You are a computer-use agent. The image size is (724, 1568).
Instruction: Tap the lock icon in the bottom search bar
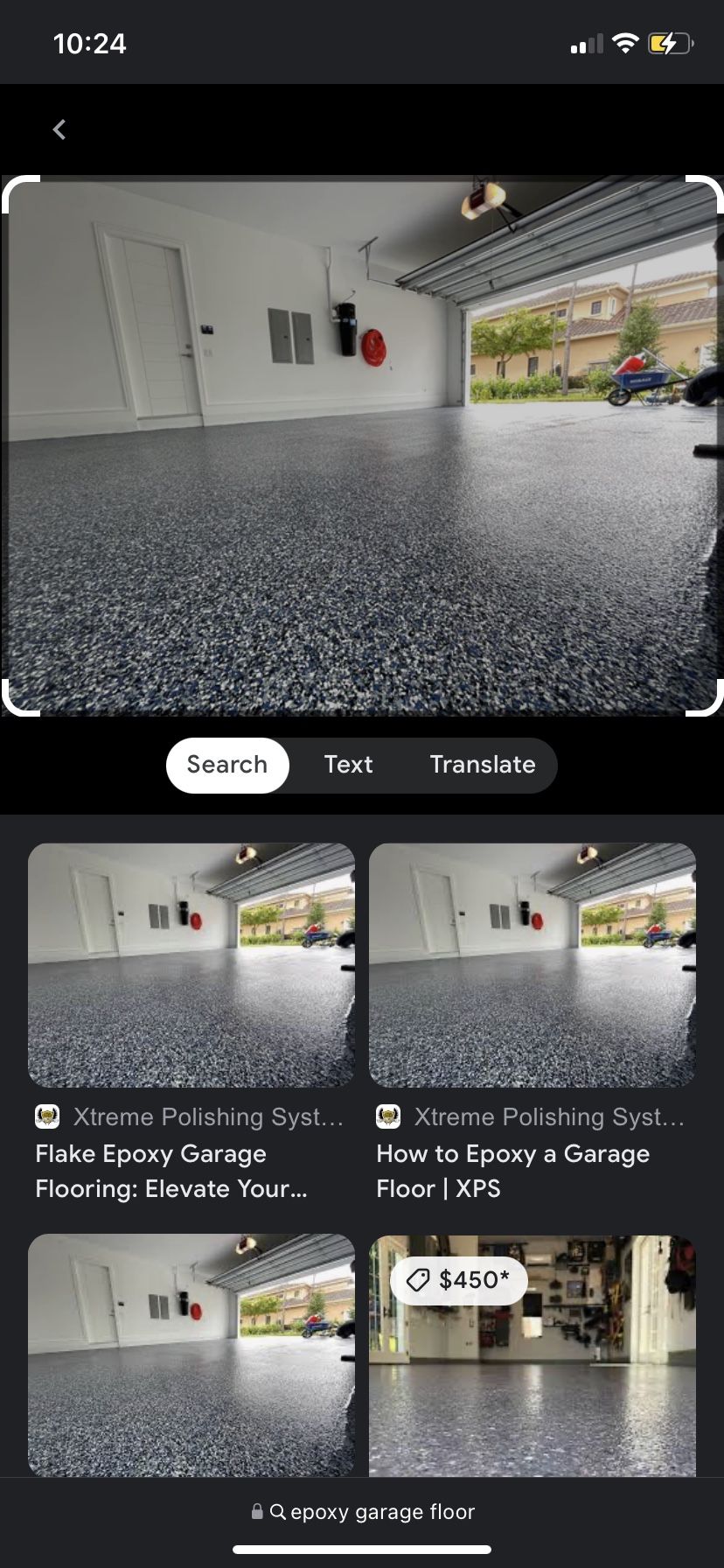tap(257, 1511)
